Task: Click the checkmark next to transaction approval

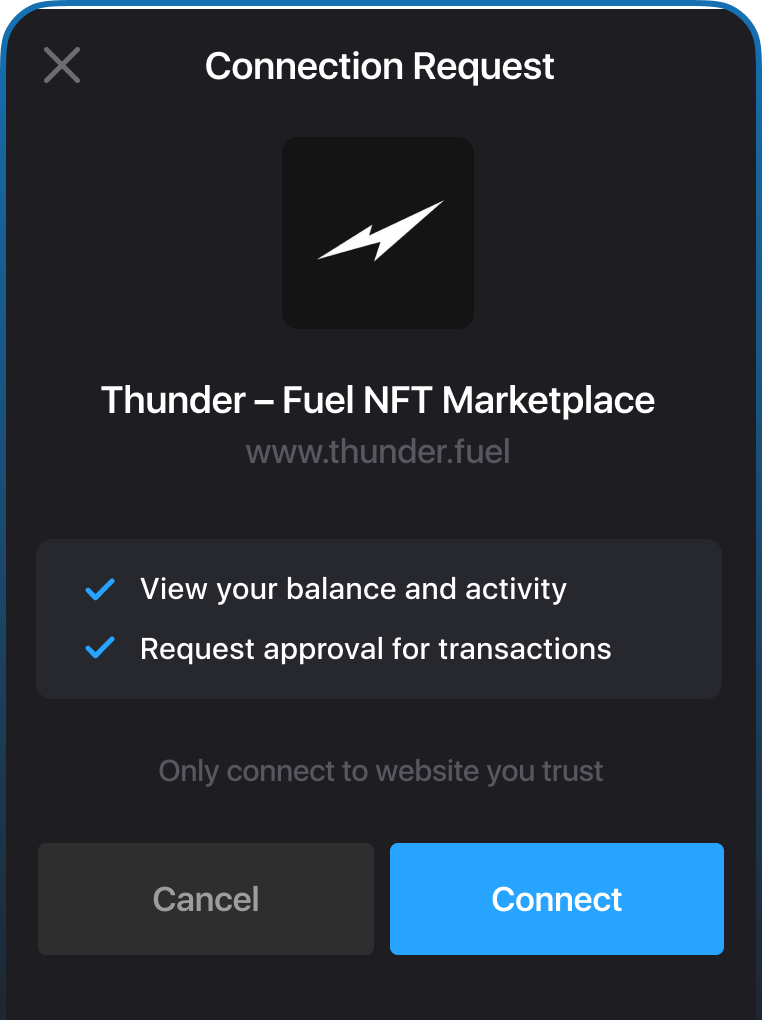Action: (x=99, y=648)
